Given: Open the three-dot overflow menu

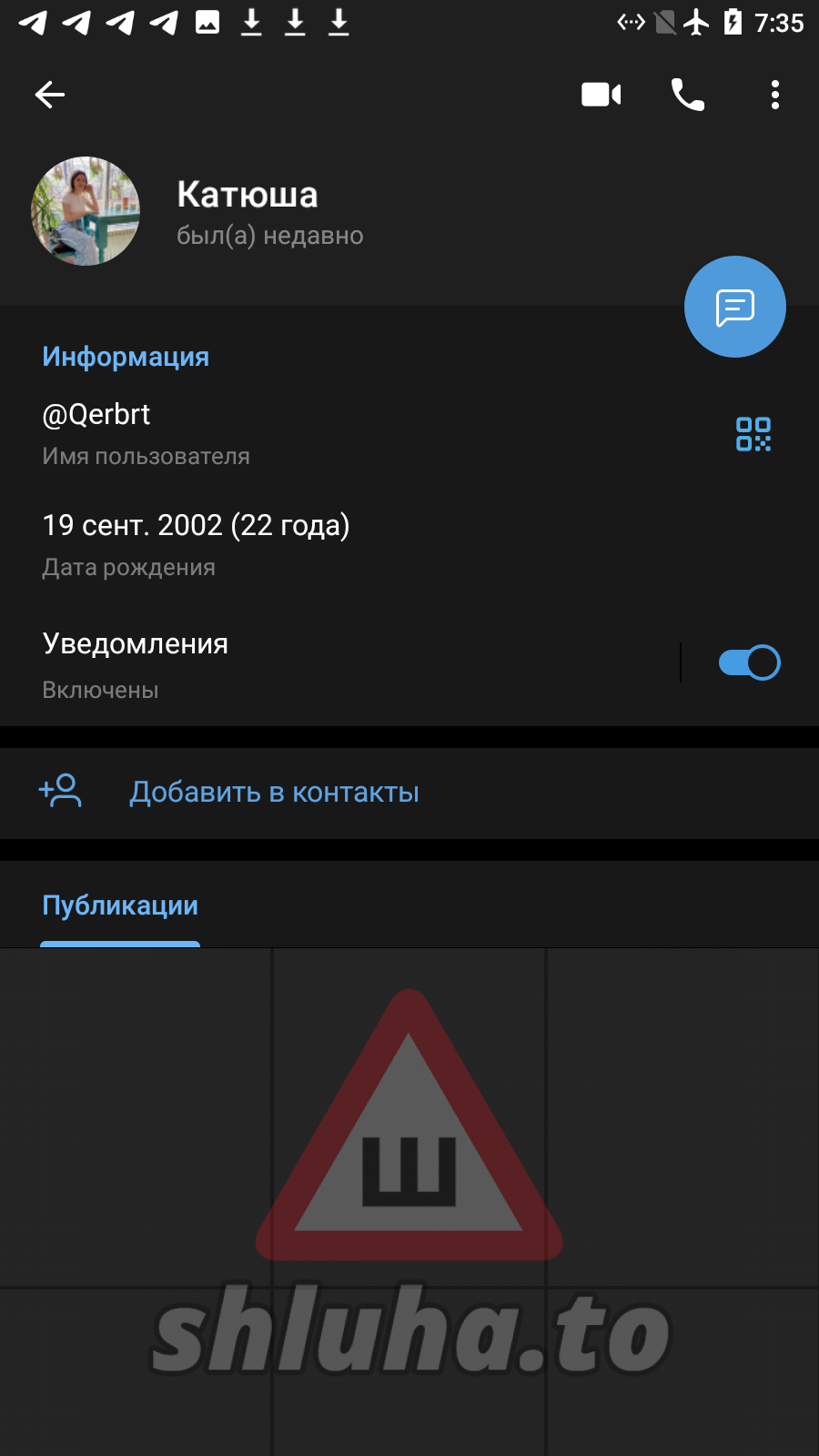Looking at the screenshot, I should (774, 95).
